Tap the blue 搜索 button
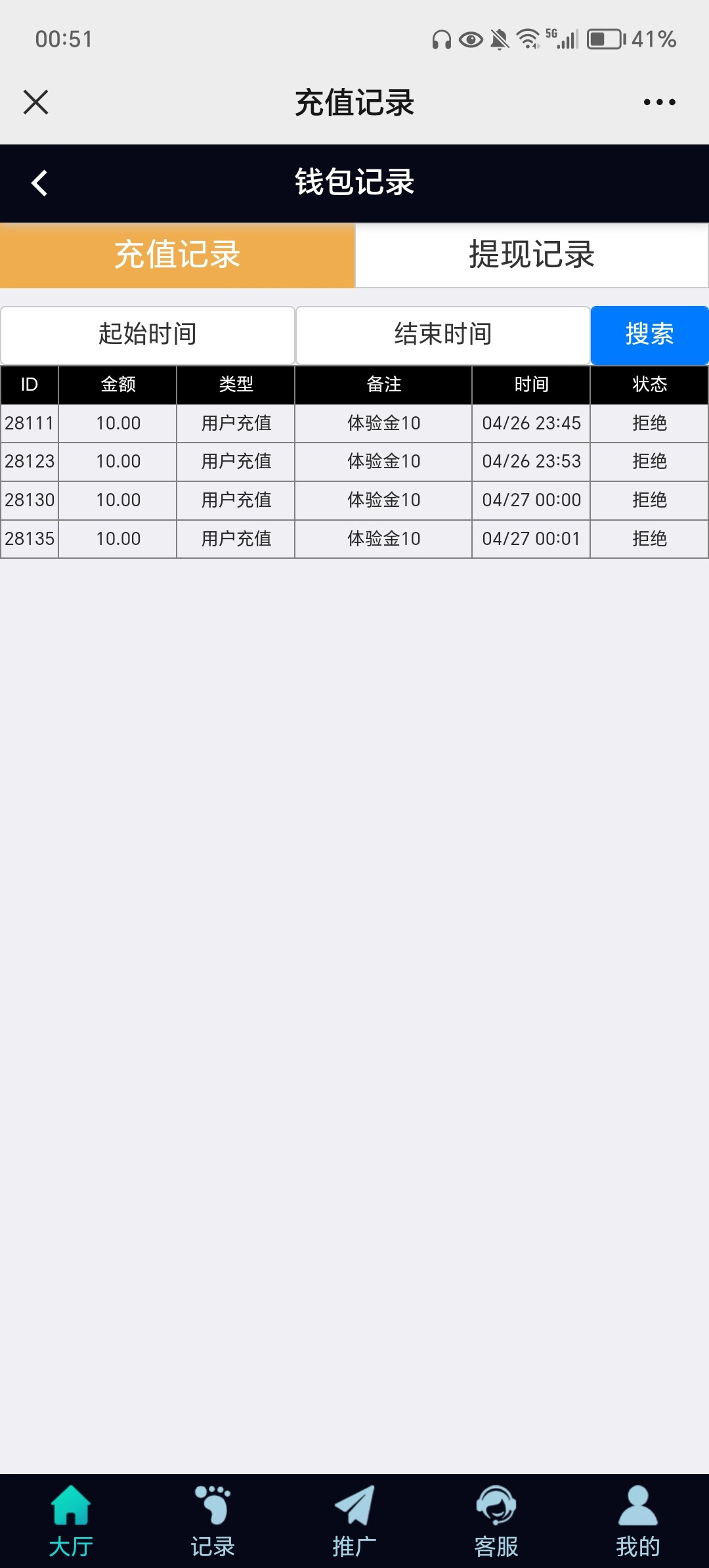Viewport: 709px width, 1568px height. point(649,335)
